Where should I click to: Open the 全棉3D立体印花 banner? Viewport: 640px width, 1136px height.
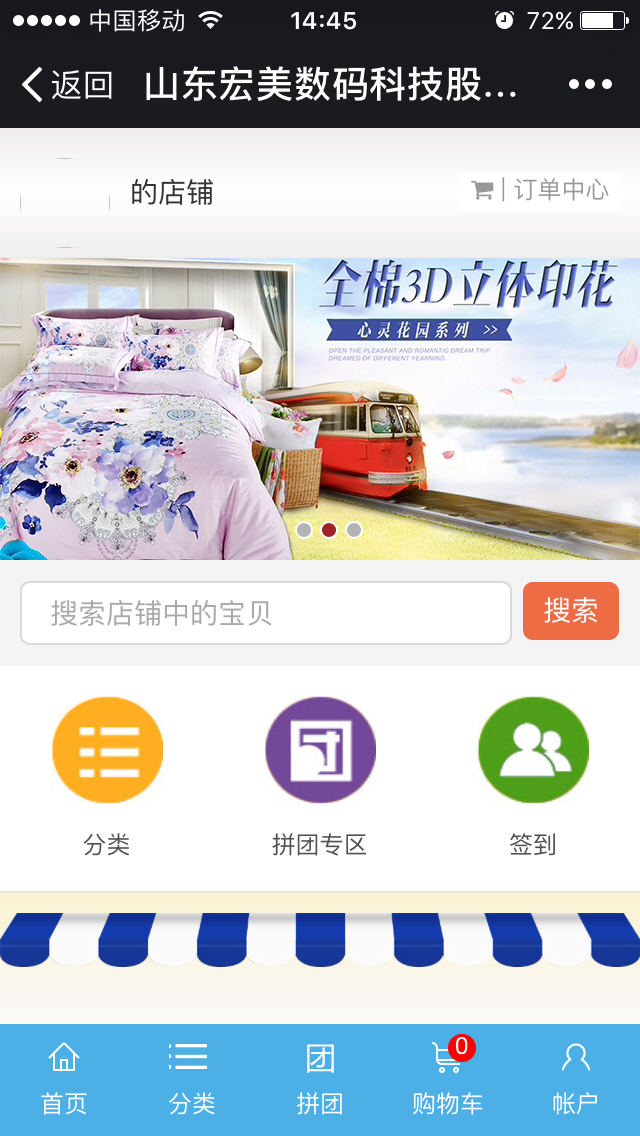pos(320,408)
